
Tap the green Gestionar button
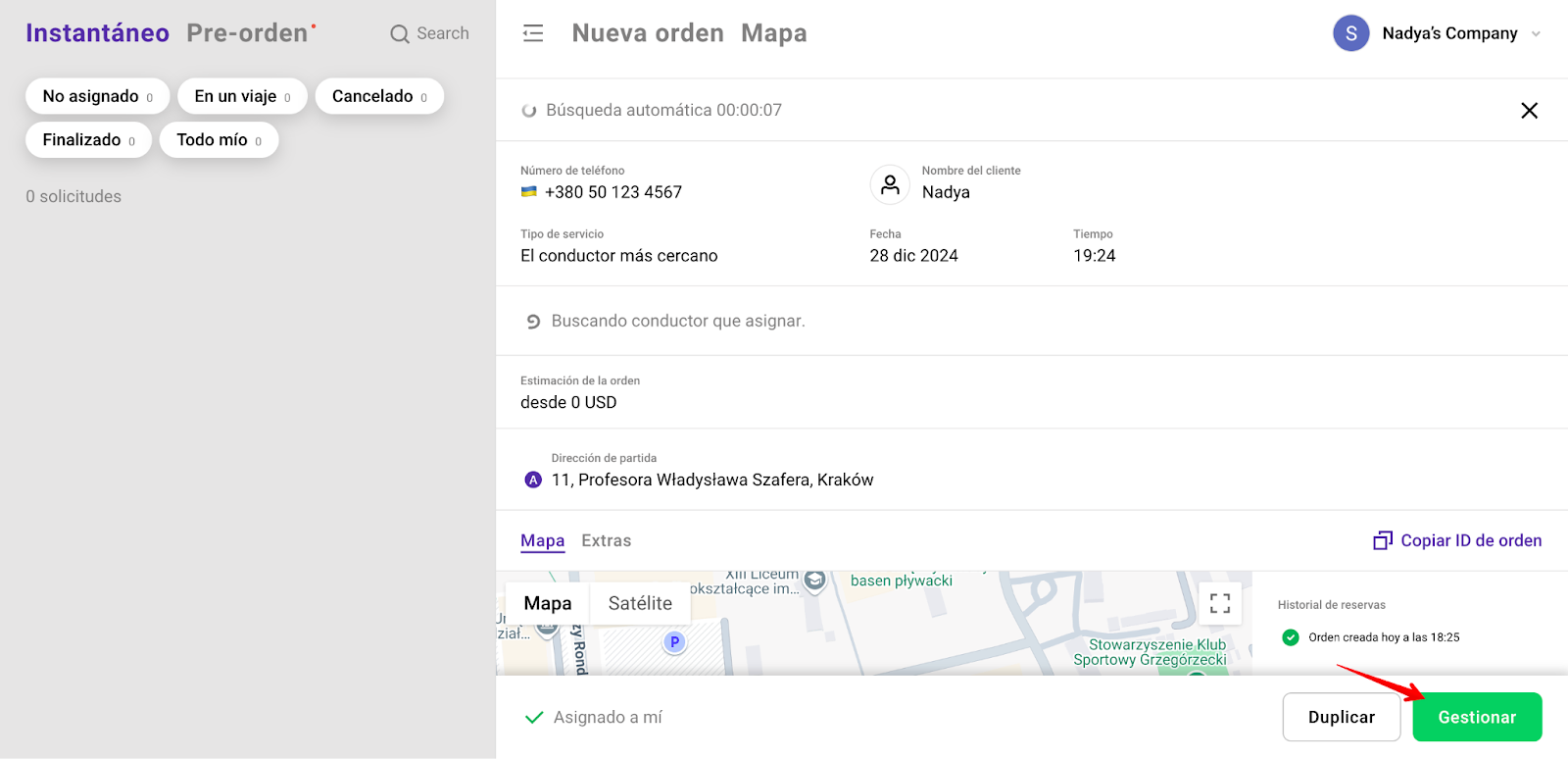tap(1477, 717)
